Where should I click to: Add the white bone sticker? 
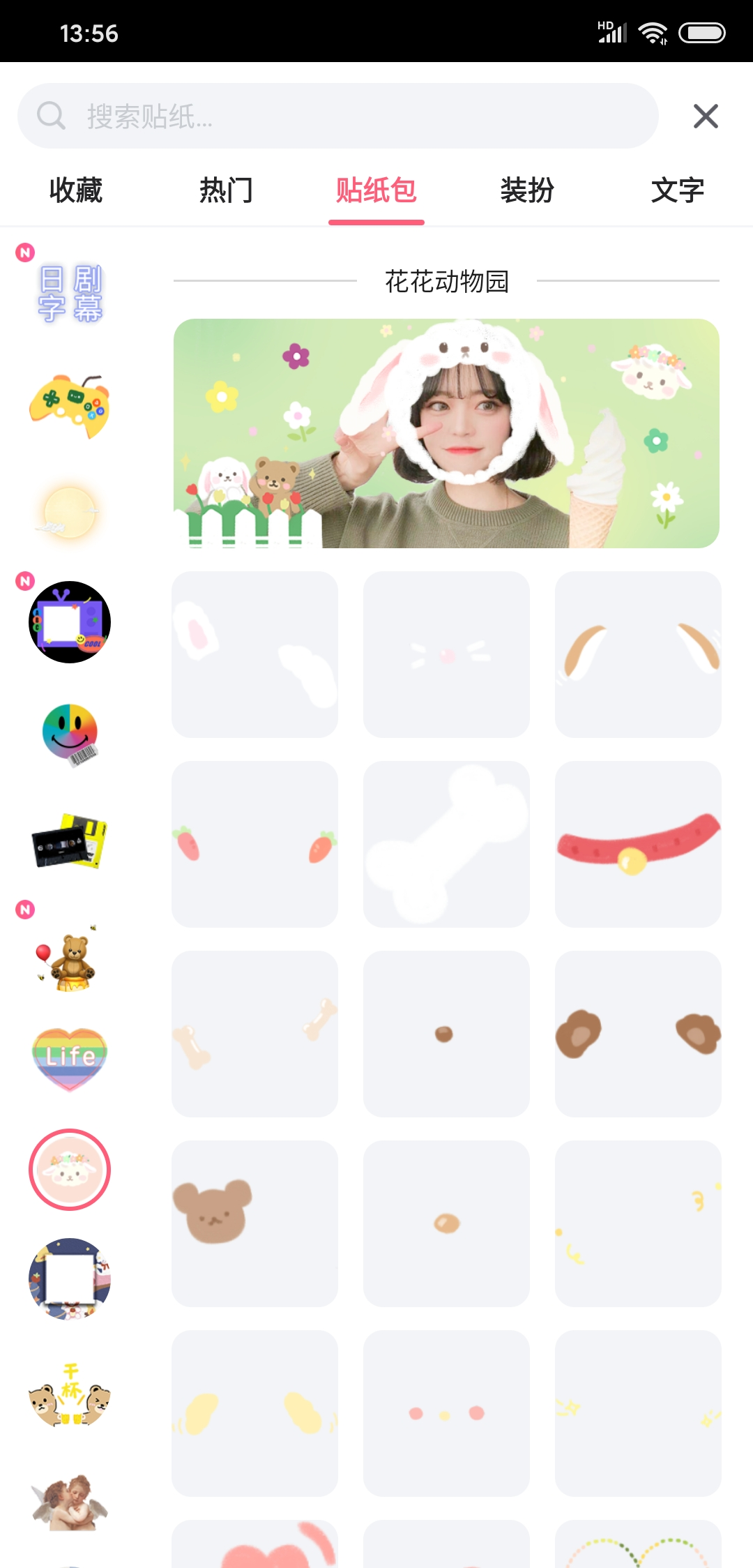coord(446,844)
